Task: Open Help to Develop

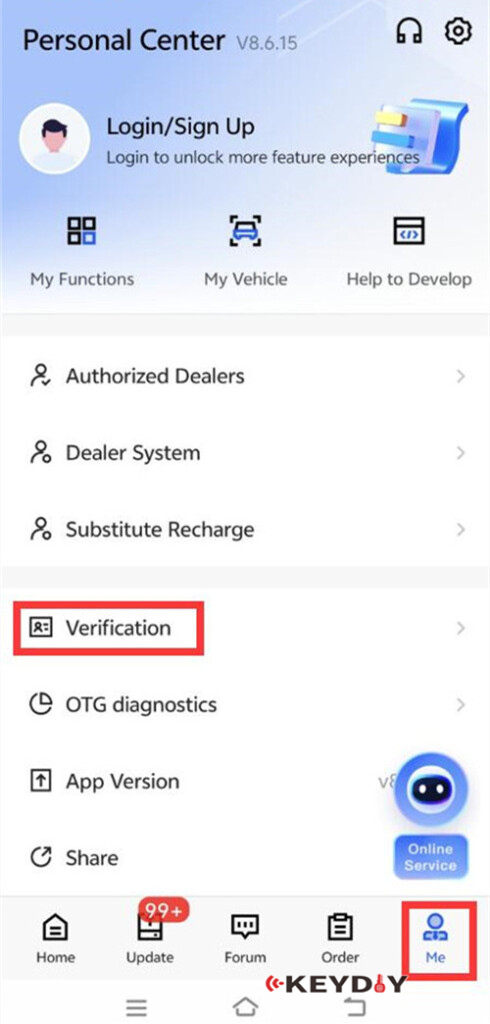Action: tap(409, 251)
